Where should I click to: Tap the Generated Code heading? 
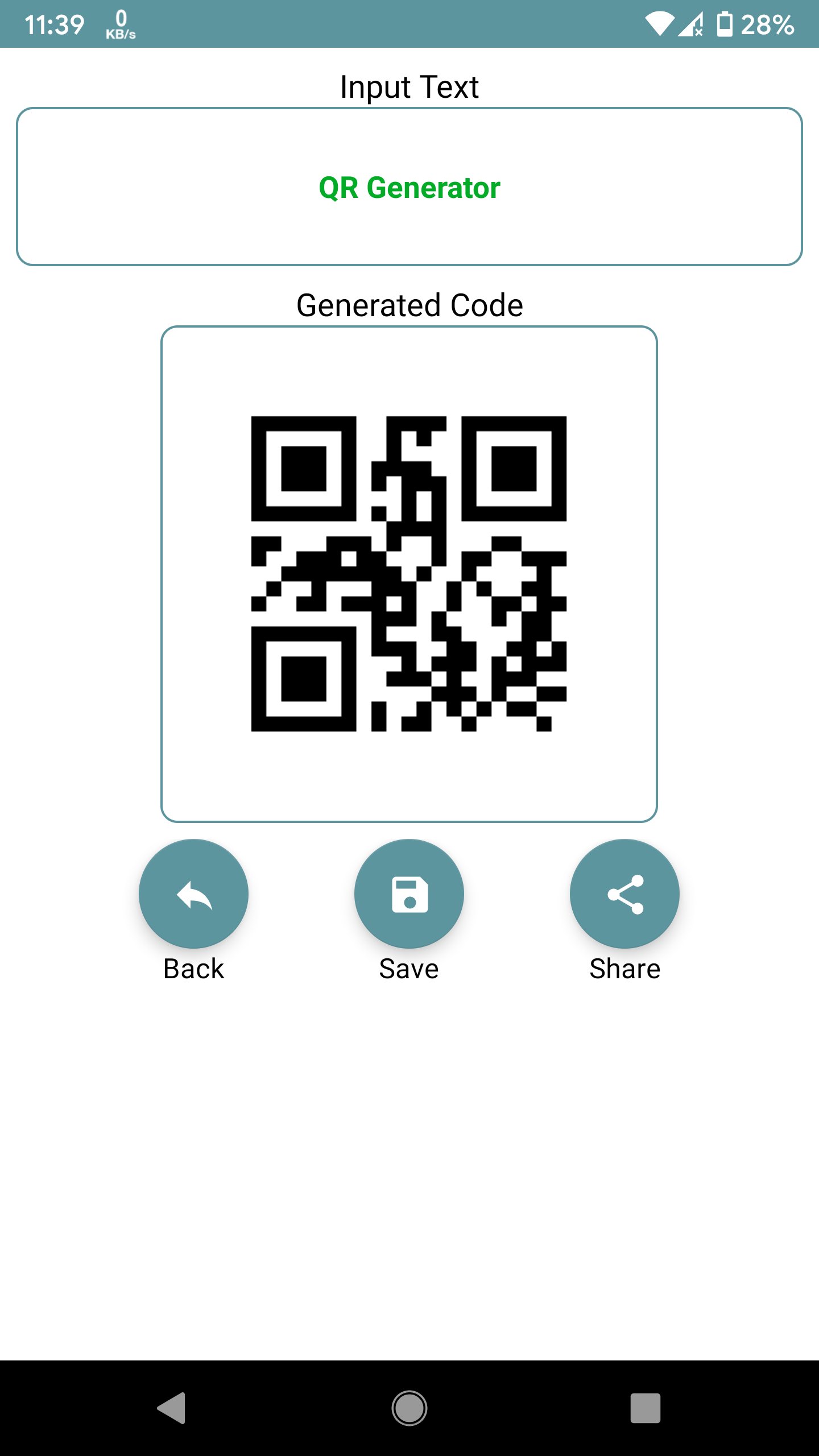point(409,306)
